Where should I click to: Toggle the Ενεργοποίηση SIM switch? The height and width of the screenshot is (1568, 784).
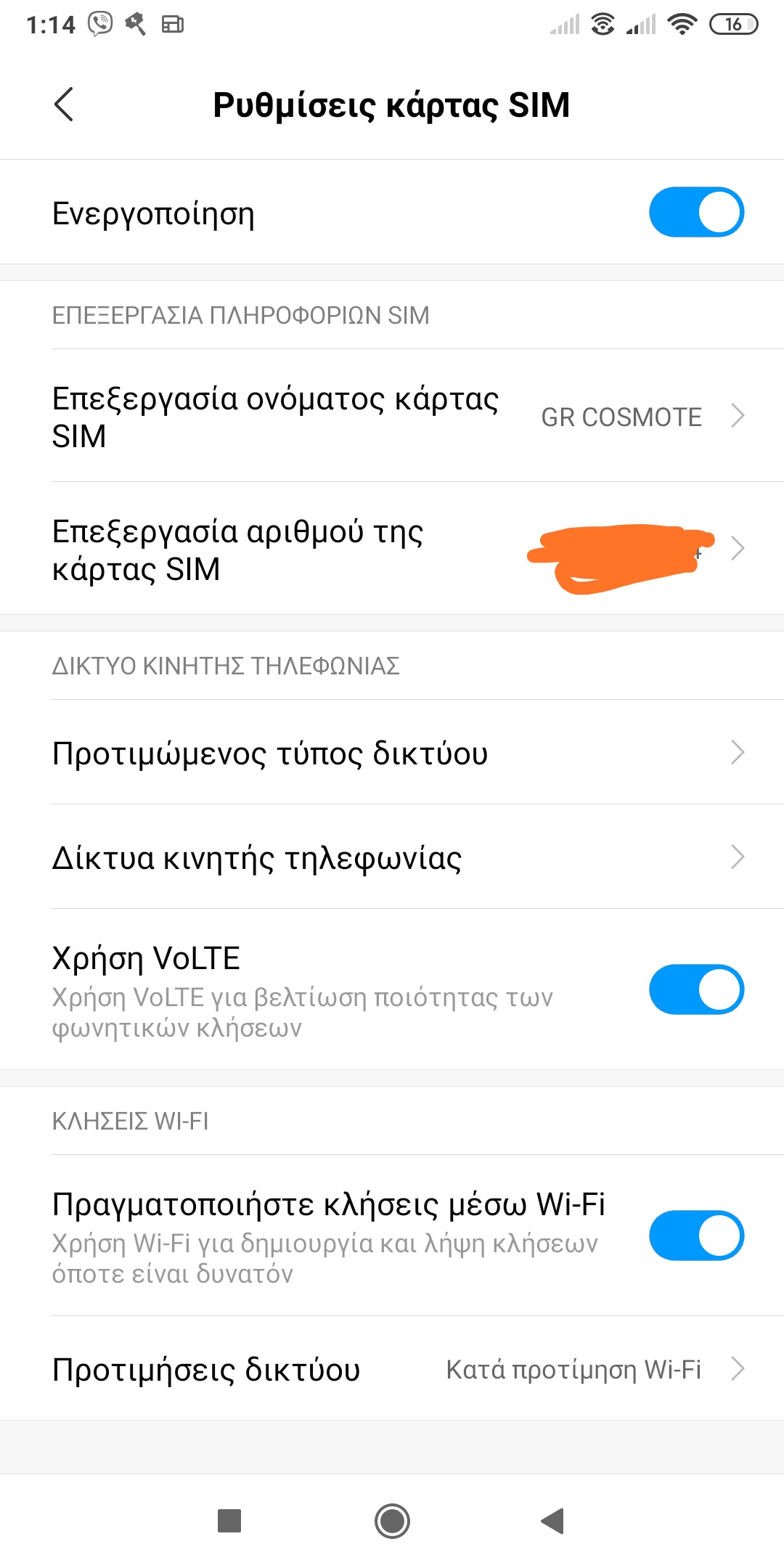click(x=695, y=213)
